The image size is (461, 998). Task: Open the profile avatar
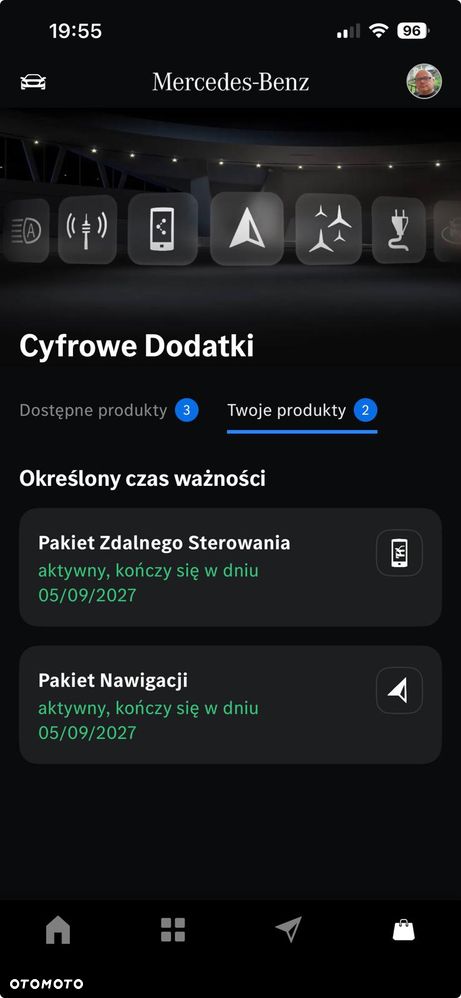pyautogui.click(x=424, y=81)
